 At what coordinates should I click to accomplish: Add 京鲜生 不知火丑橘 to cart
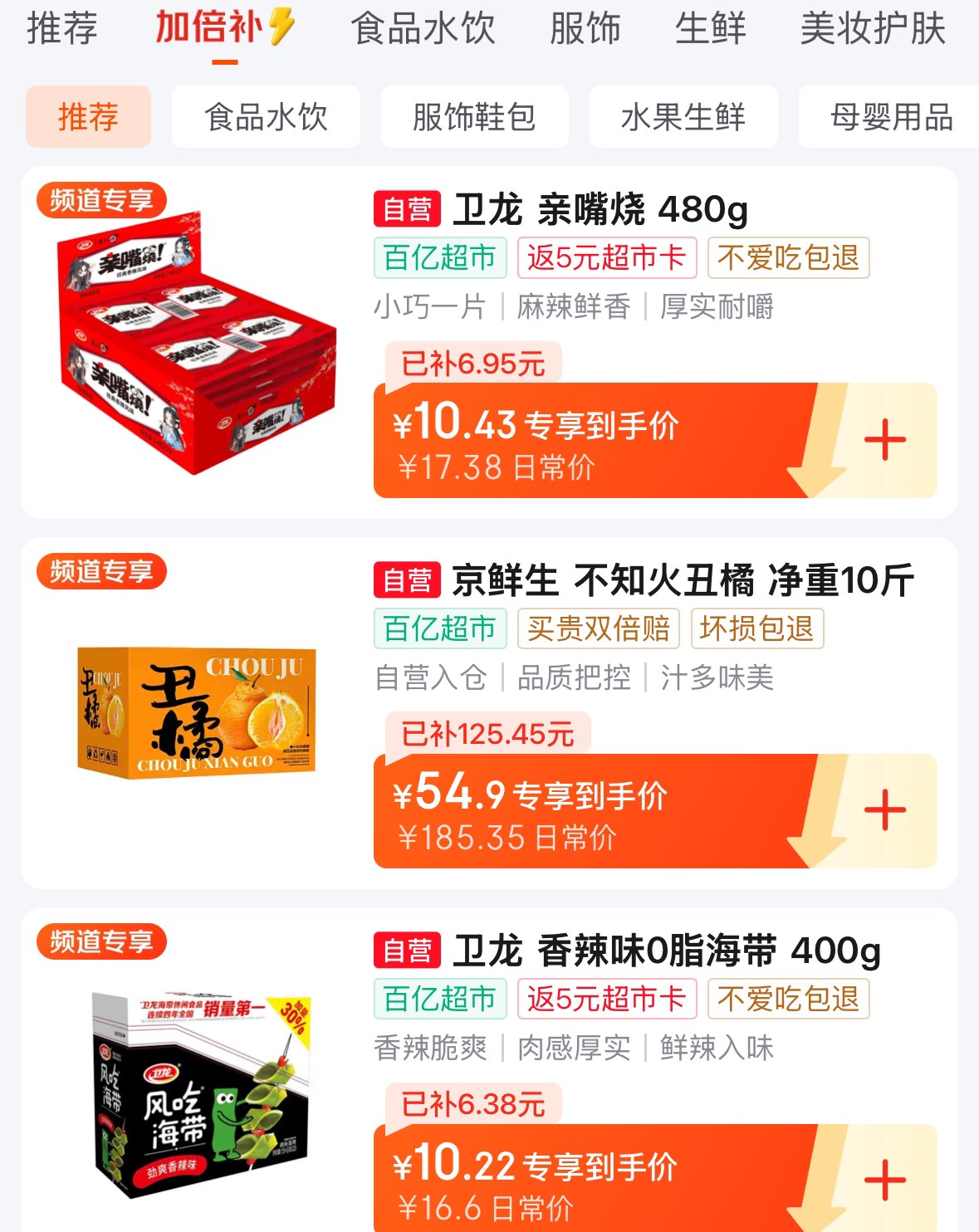click(x=884, y=810)
